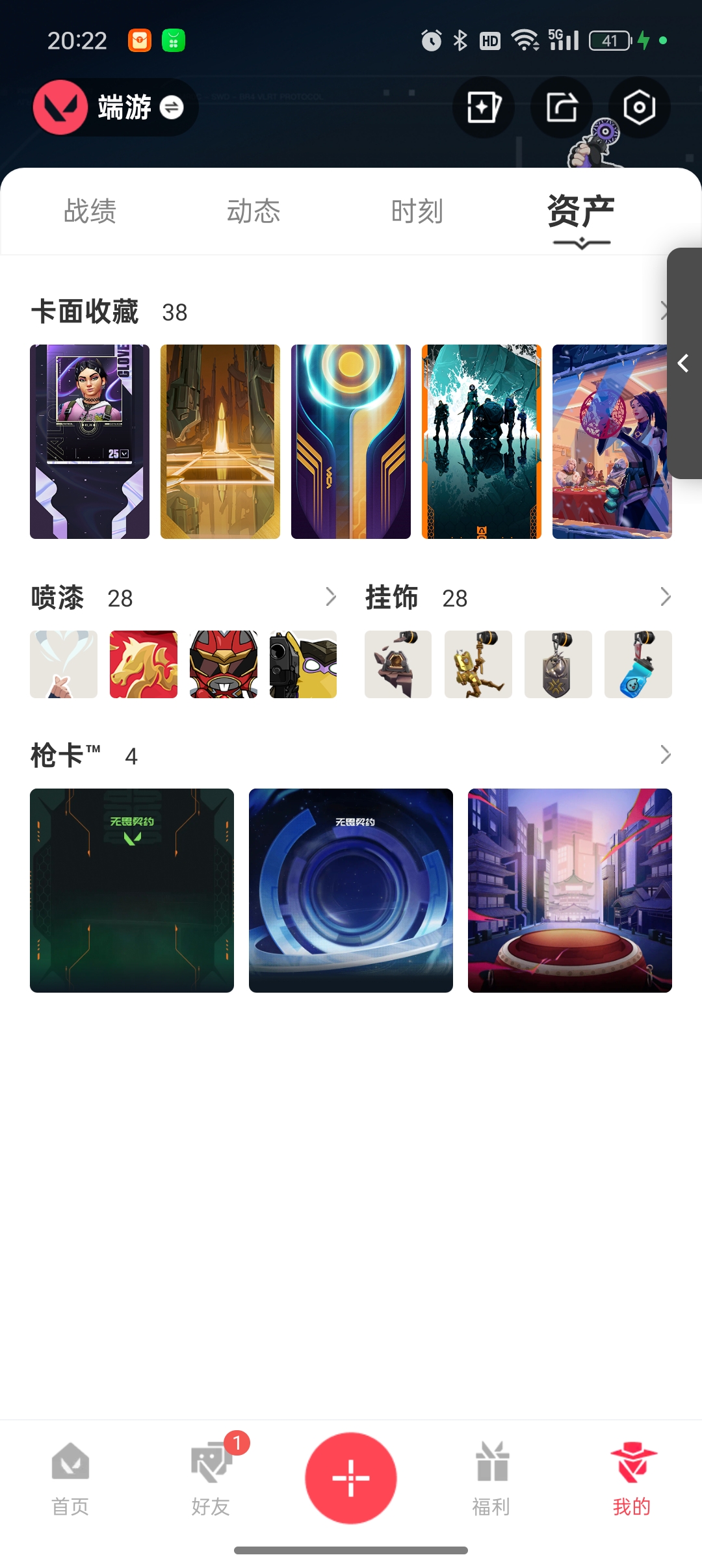Open the sparkle card icon in the header
The width and height of the screenshot is (702, 1568).
click(483, 108)
